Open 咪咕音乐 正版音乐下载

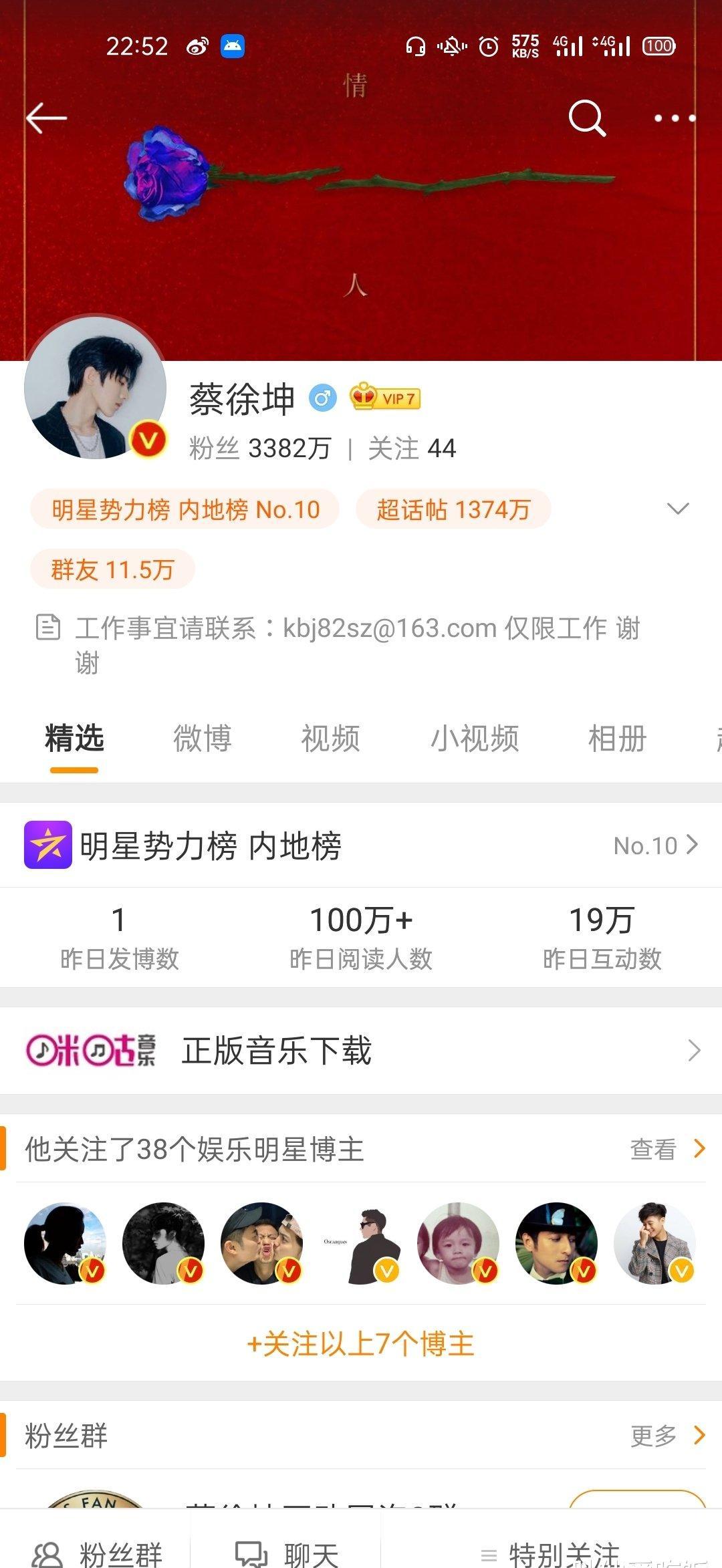[361, 1051]
